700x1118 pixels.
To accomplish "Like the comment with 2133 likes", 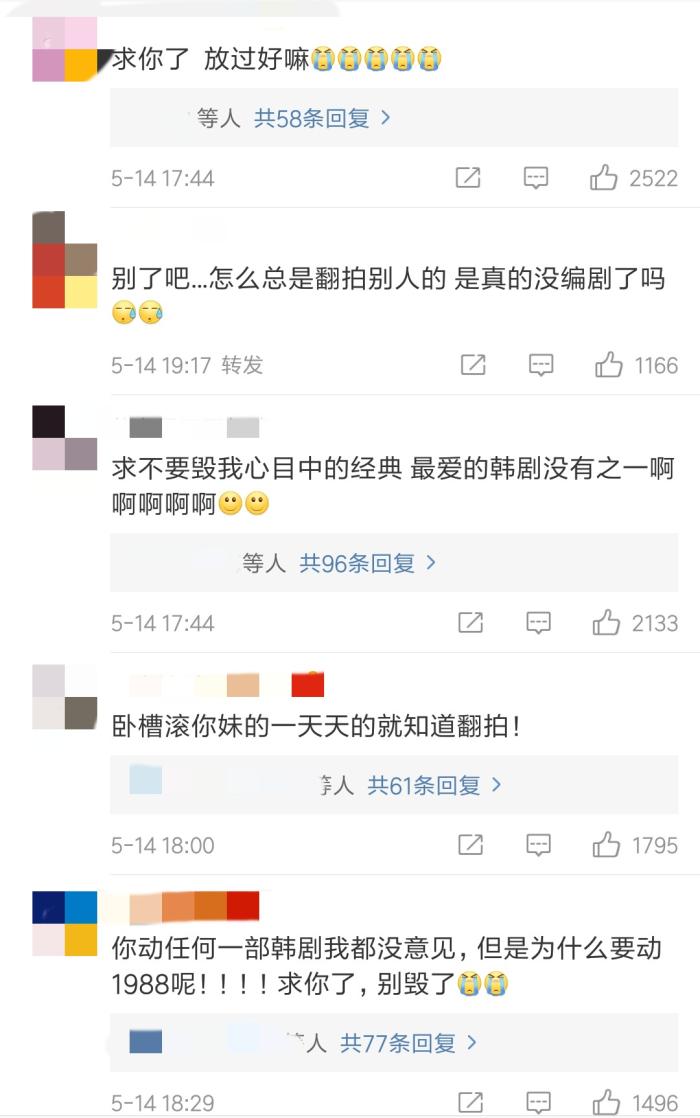I will [607, 623].
